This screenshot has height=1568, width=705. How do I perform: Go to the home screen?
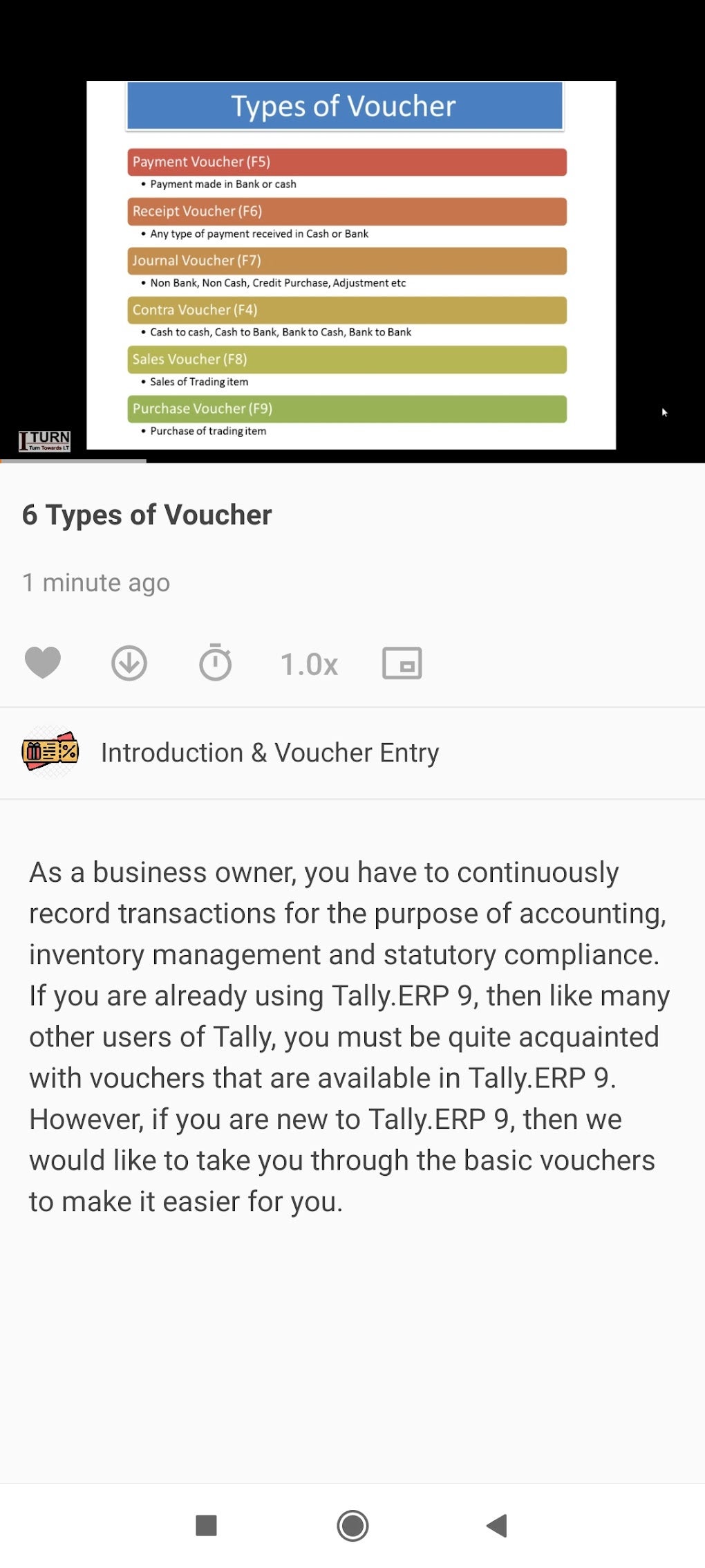pyautogui.click(x=352, y=1525)
